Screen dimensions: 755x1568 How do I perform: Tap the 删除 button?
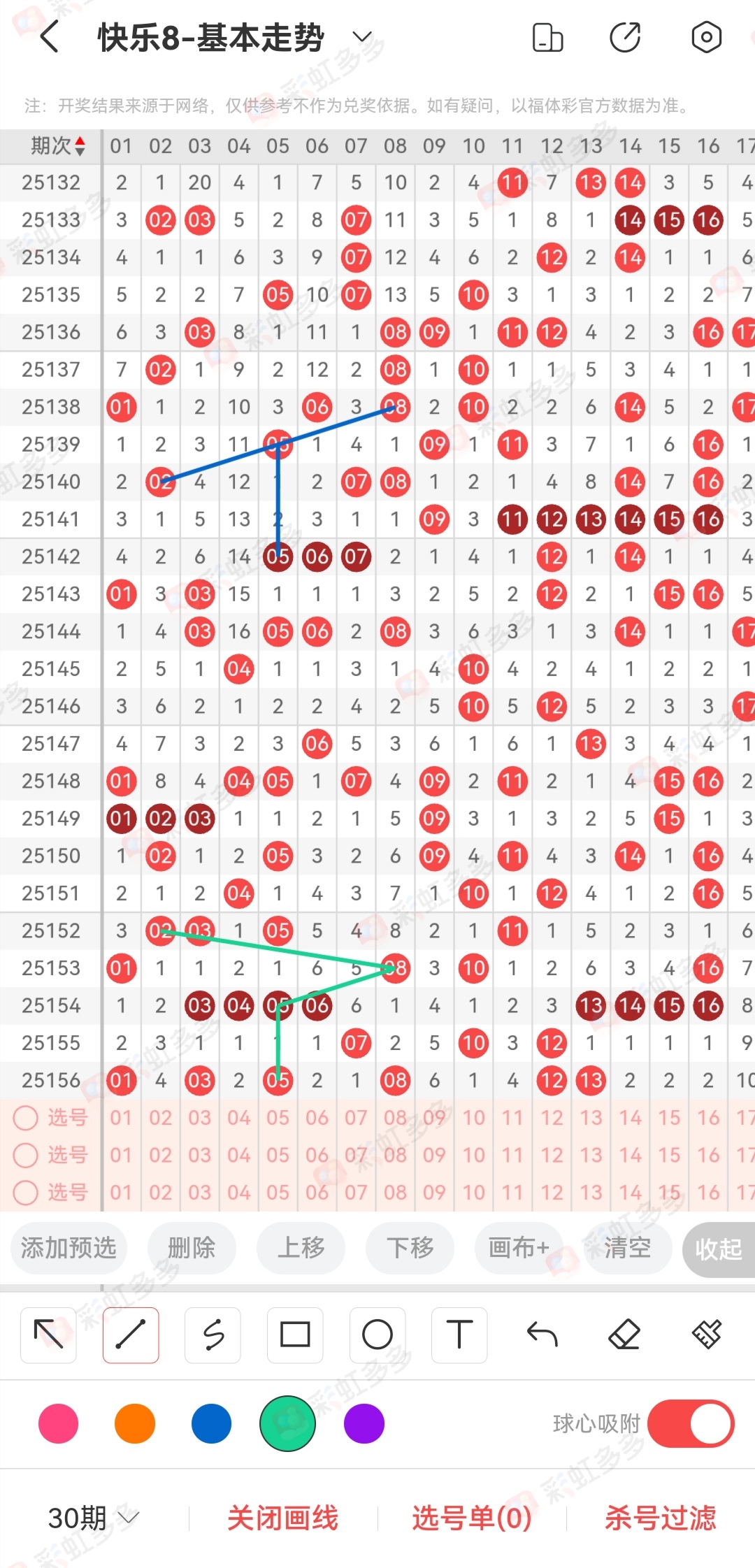[192, 1248]
